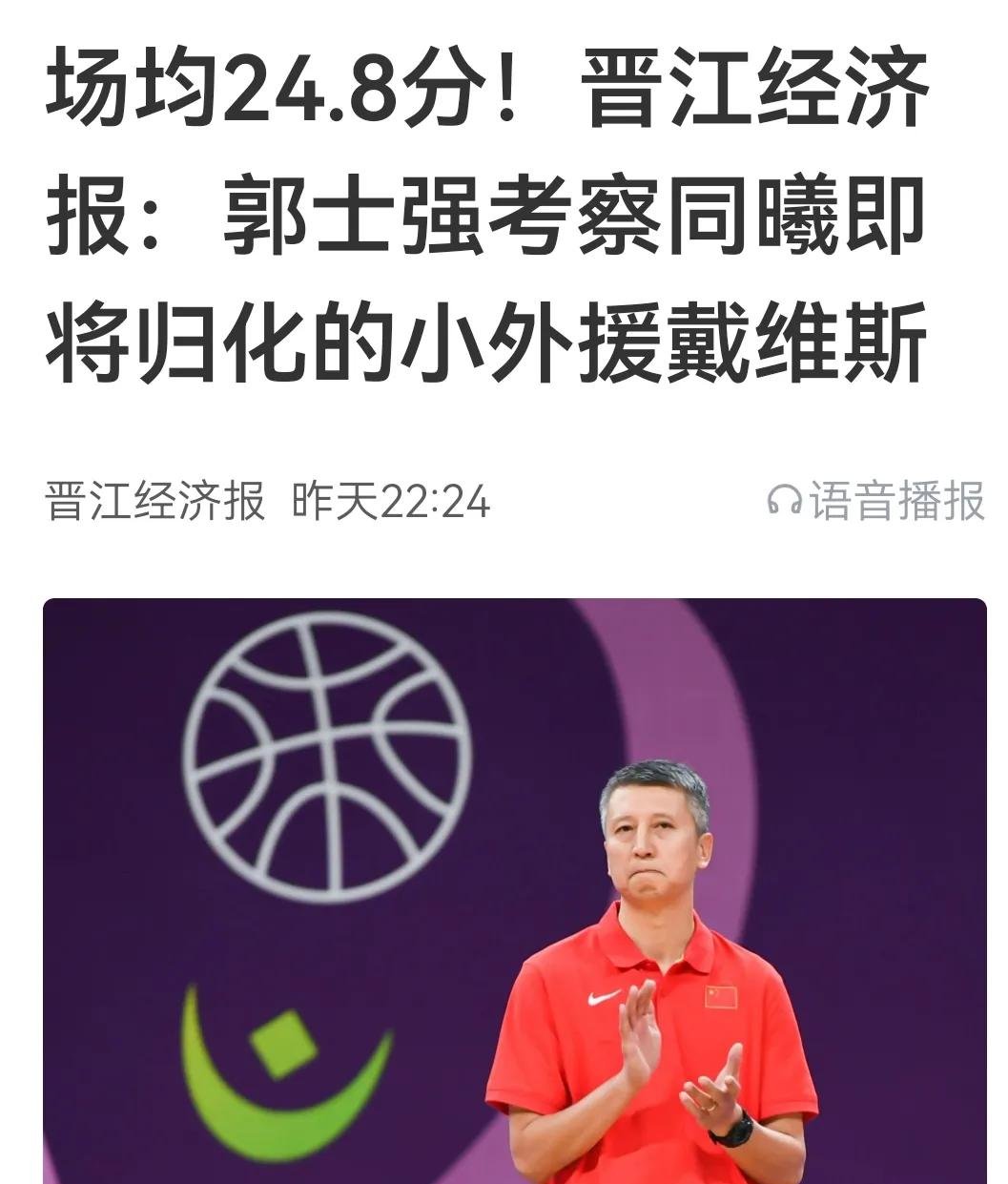Image resolution: width=1008 pixels, height=1184 pixels.
Task: Open the 晋江经济报 source next to 昨天22:24
Action: 155,501
